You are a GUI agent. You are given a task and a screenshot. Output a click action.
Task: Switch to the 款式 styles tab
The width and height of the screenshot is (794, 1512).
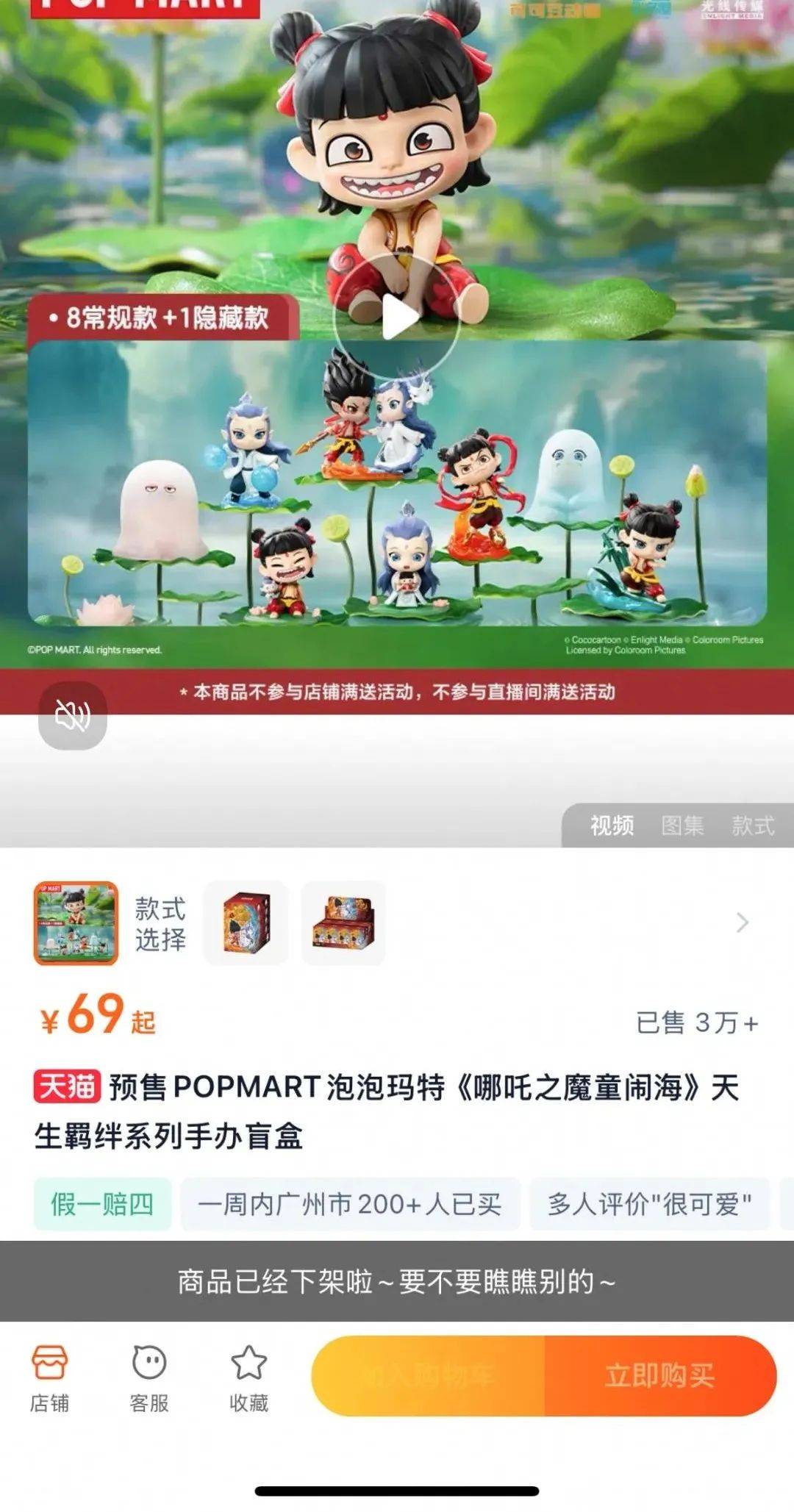pyautogui.click(x=753, y=825)
